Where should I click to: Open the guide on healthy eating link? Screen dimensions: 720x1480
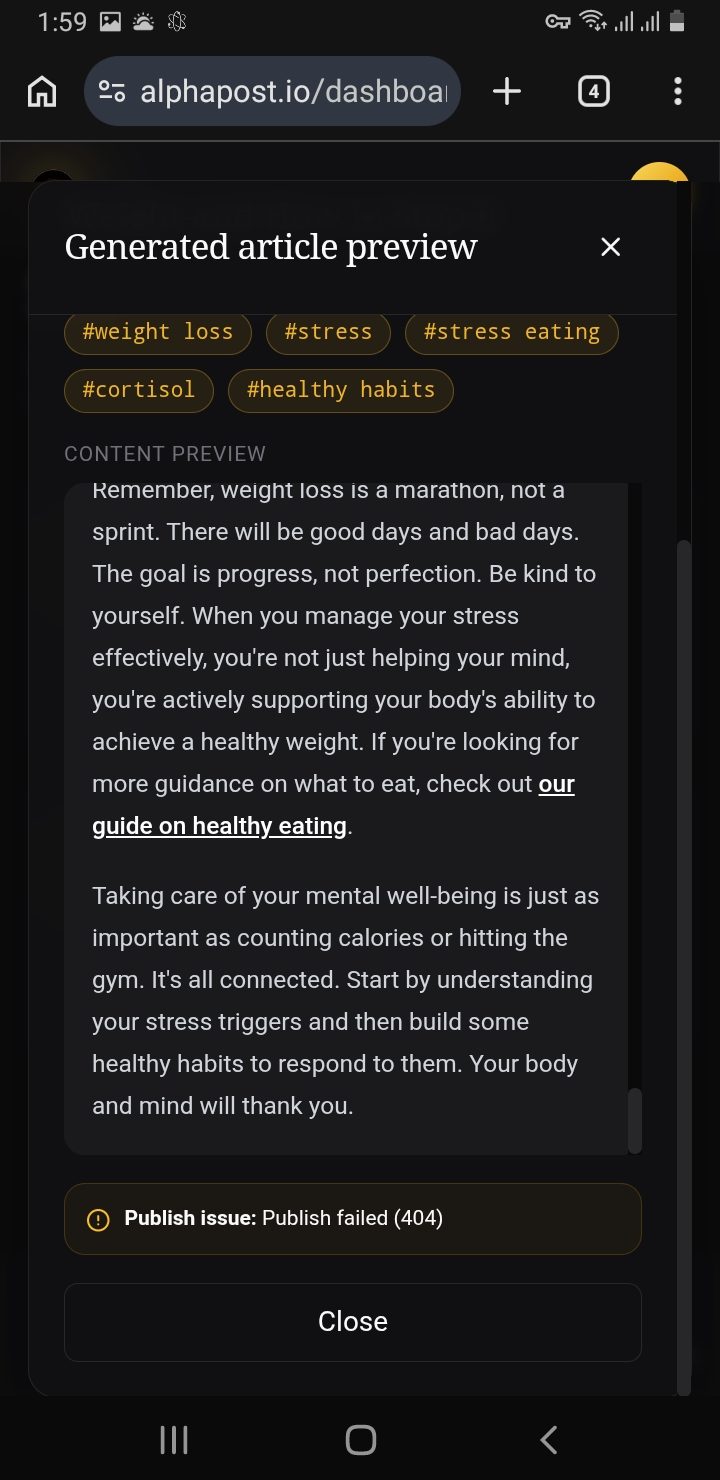[333, 805]
